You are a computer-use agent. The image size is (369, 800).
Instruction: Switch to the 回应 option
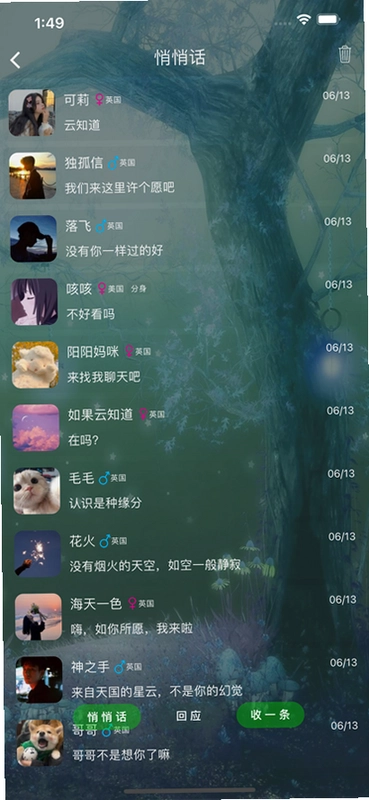click(x=189, y=716)
